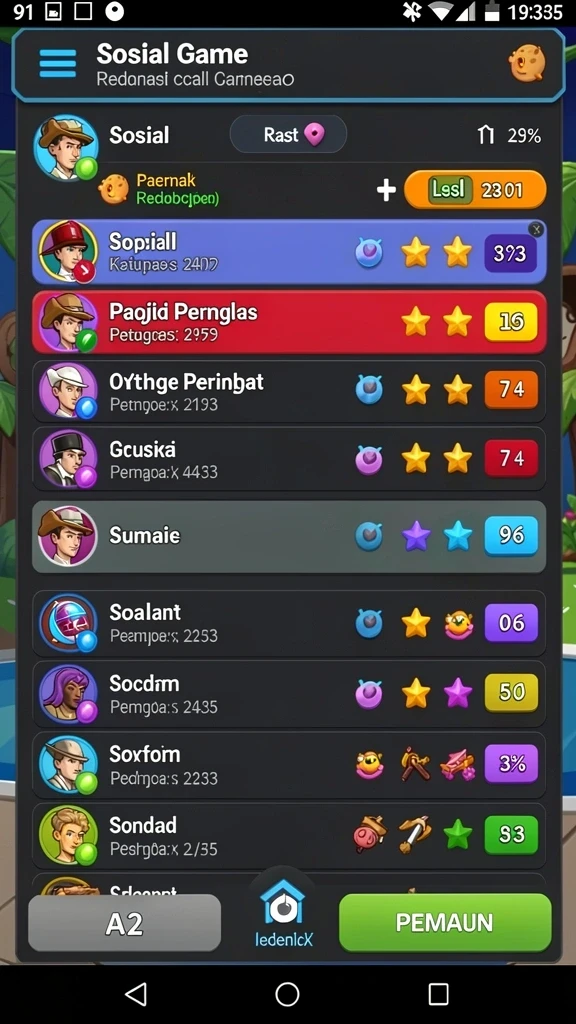576x1024 pixels.
Task: Go to the ledenlcX home tab
Action: click(283, 913)
